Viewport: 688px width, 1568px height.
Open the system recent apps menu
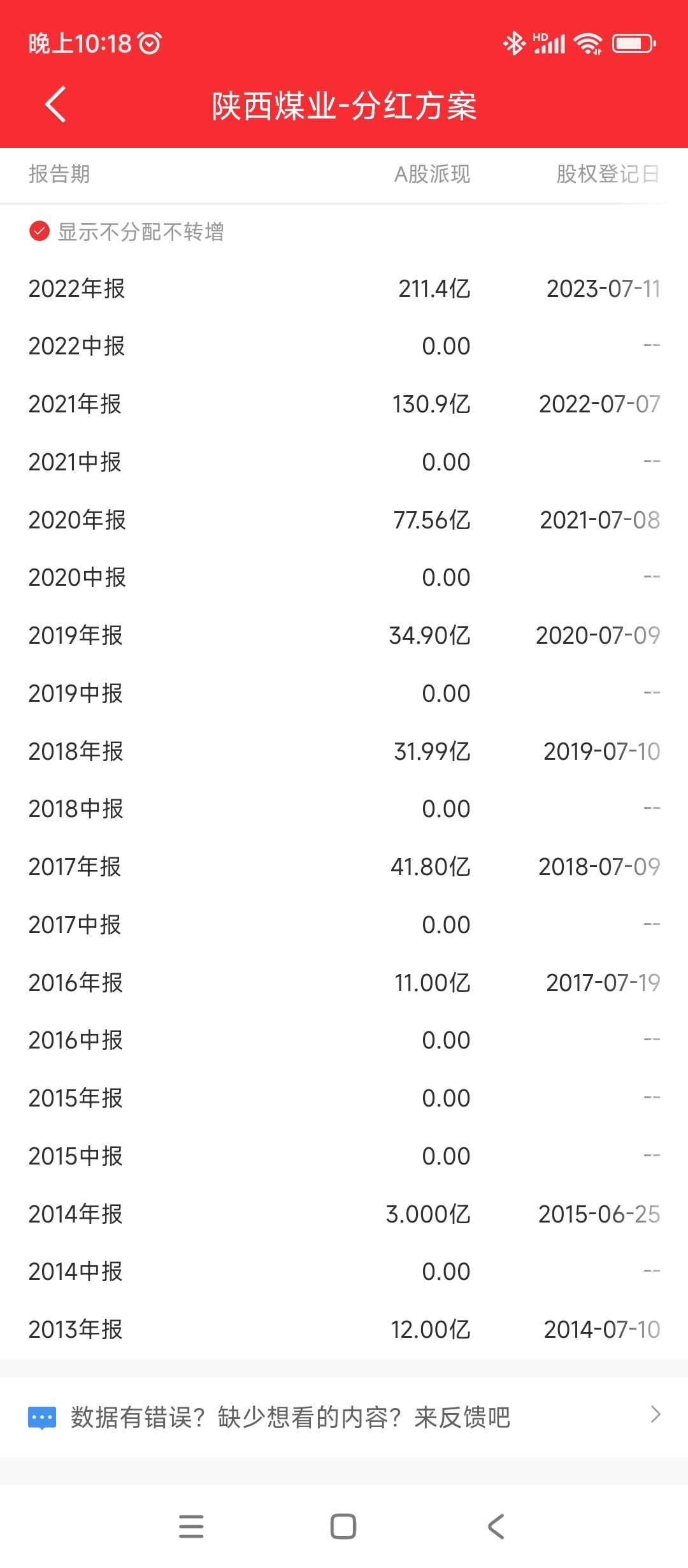[191, 1527]
